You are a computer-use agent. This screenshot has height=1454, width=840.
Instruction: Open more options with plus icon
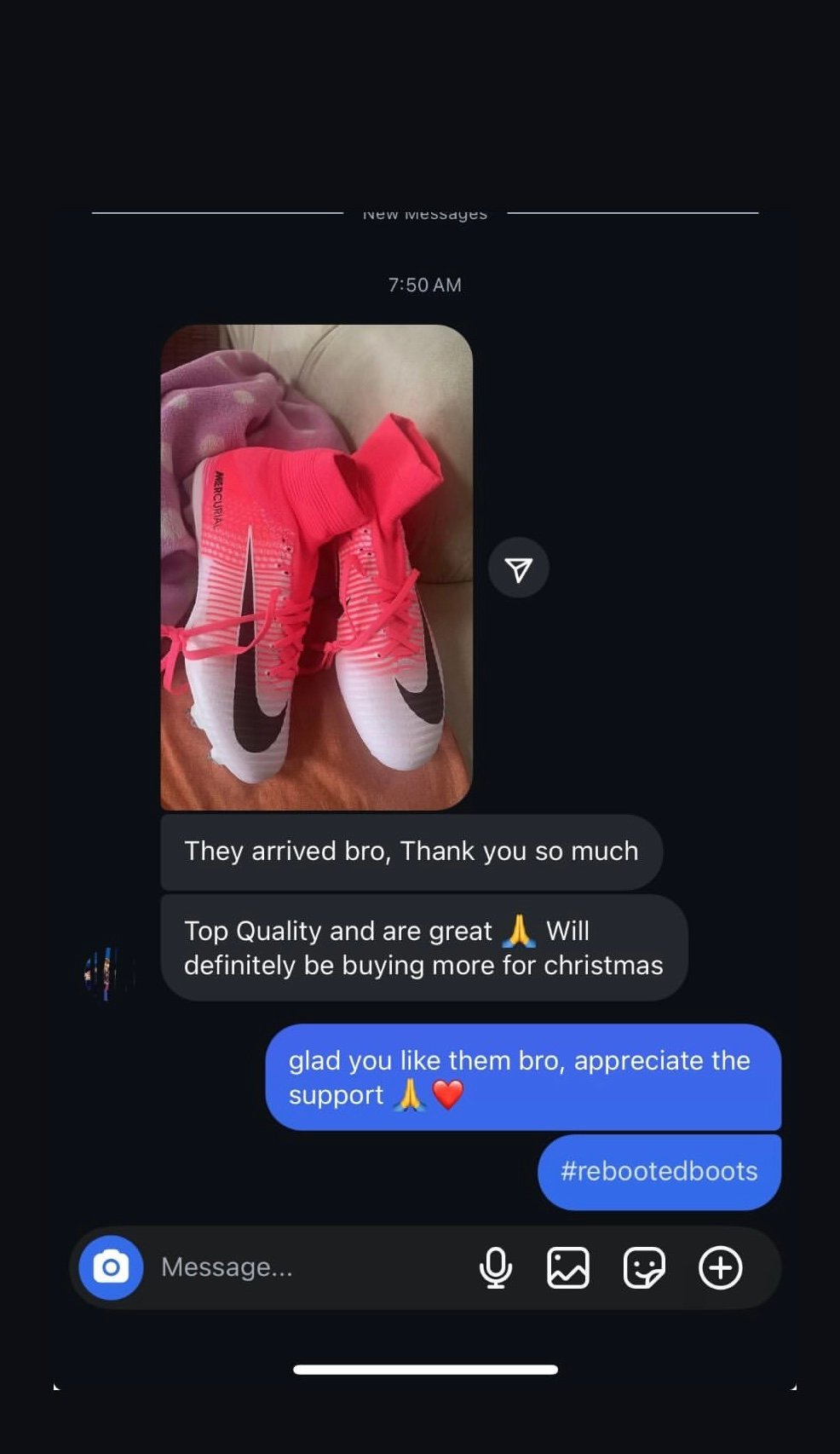point(721,1267)
